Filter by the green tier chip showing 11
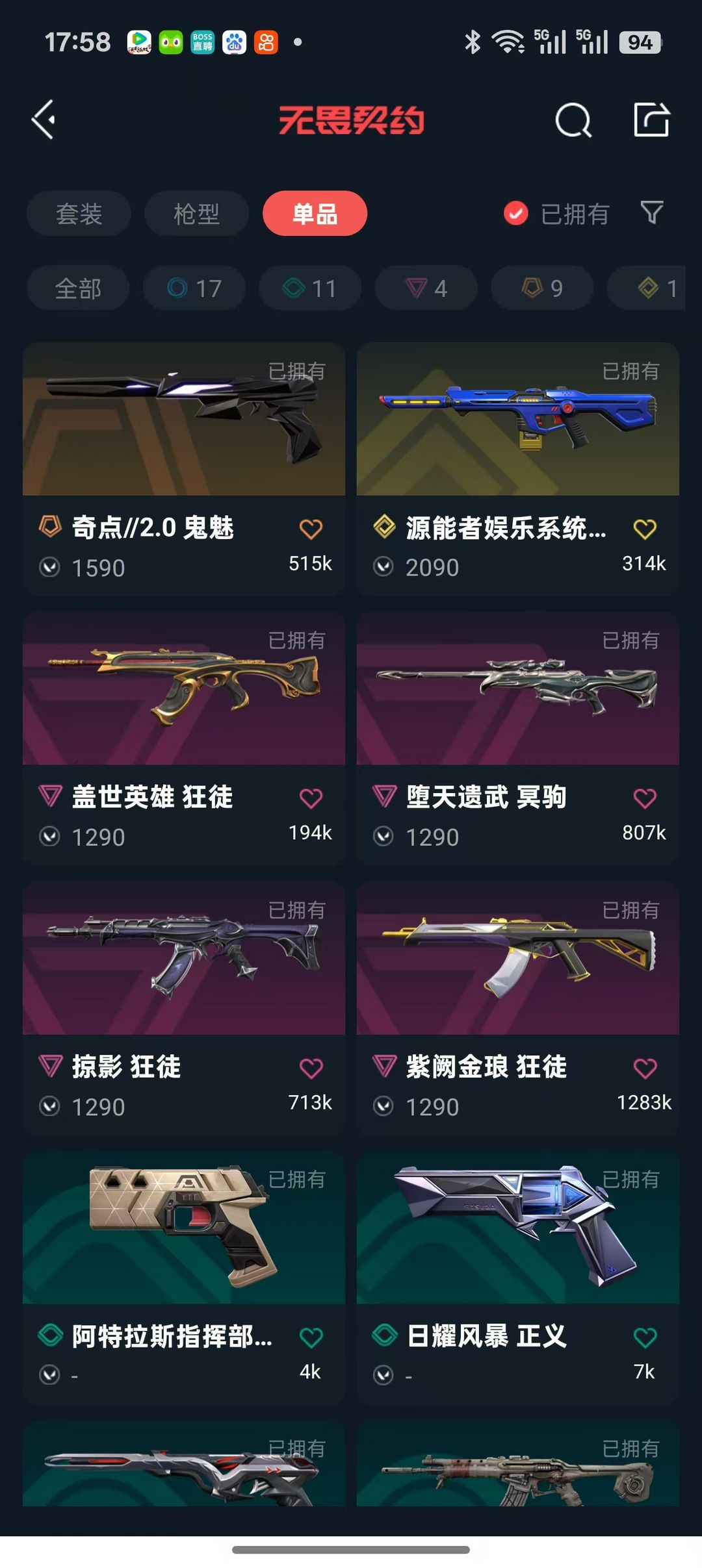 pyautogui.click(x=310, y=288)
